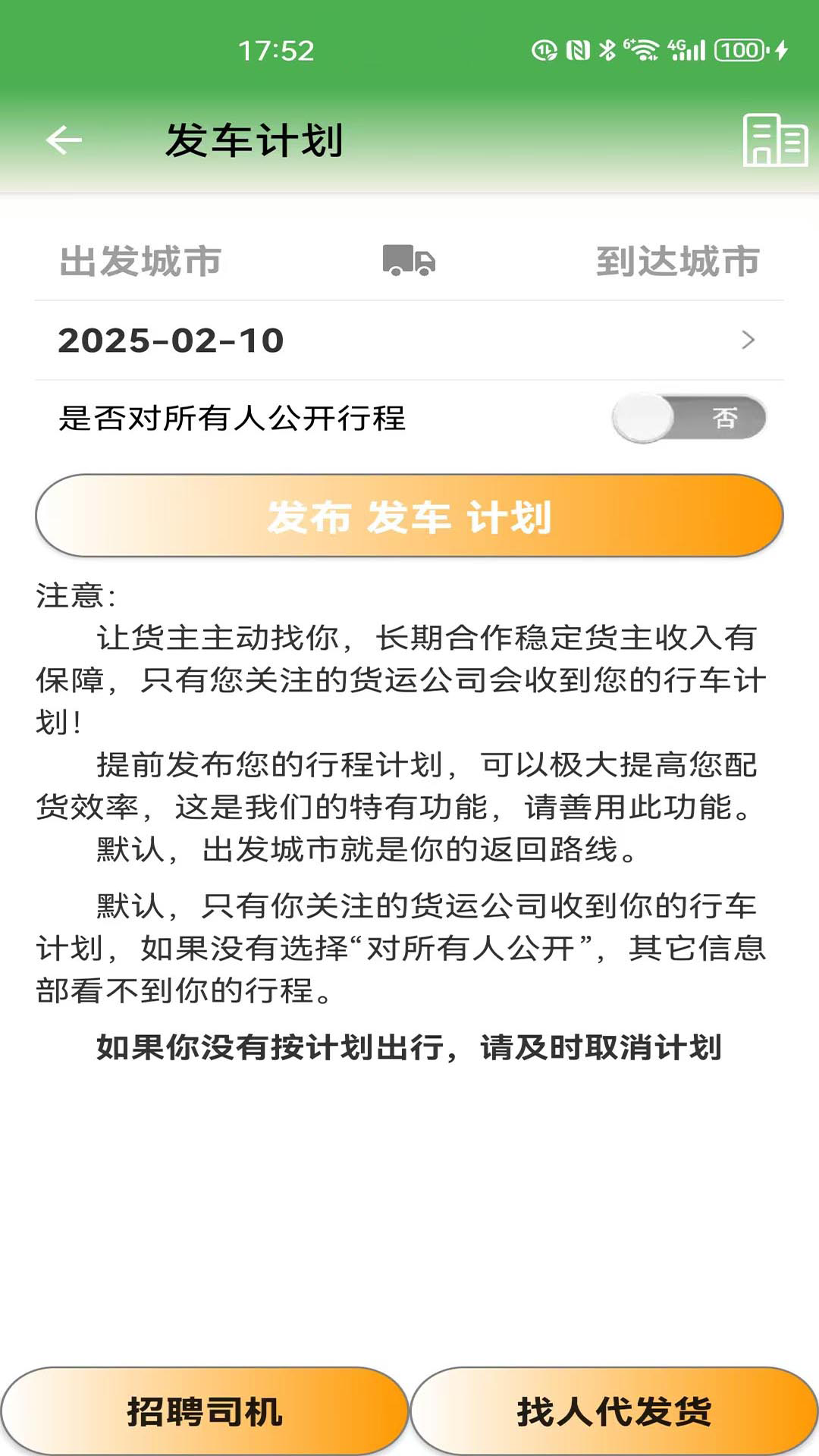Tap the Wi-Fi signal icon in the status bar

pyautogui.click(x=641, y=49)
